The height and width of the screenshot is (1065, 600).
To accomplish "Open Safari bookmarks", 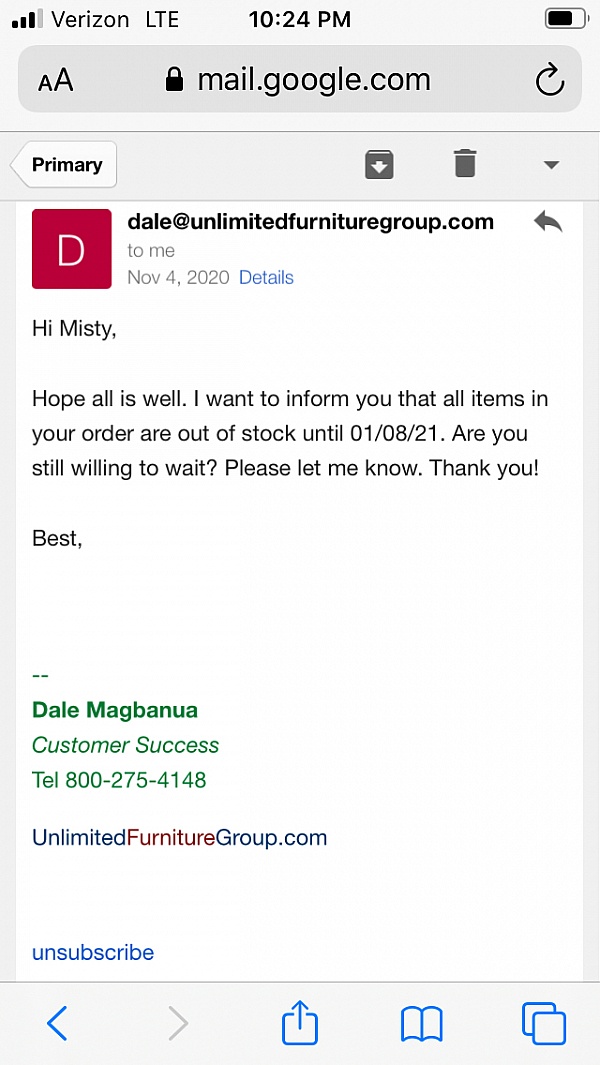I will (x=422, y=1024).
